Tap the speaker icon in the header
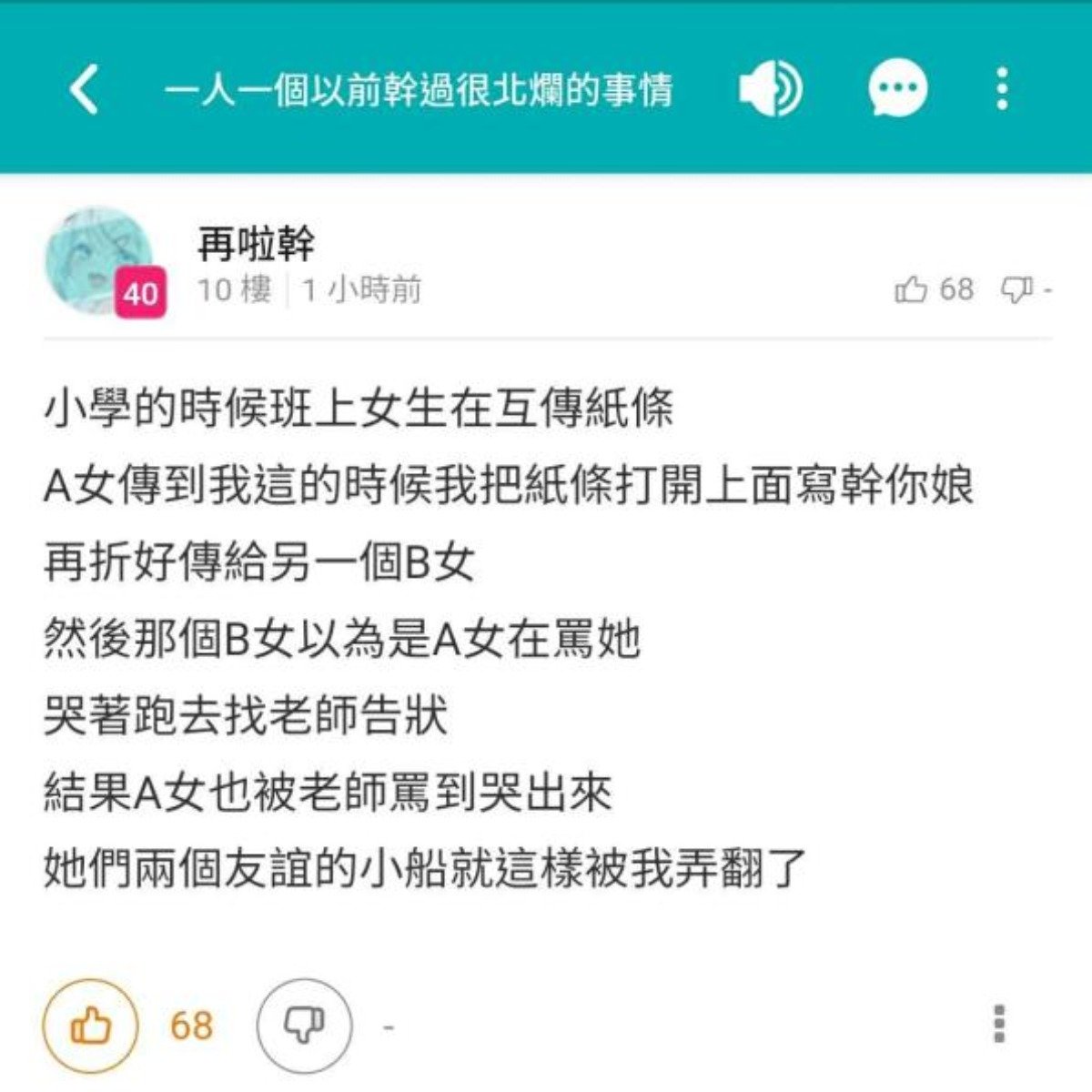 click(x=770, y=90)
